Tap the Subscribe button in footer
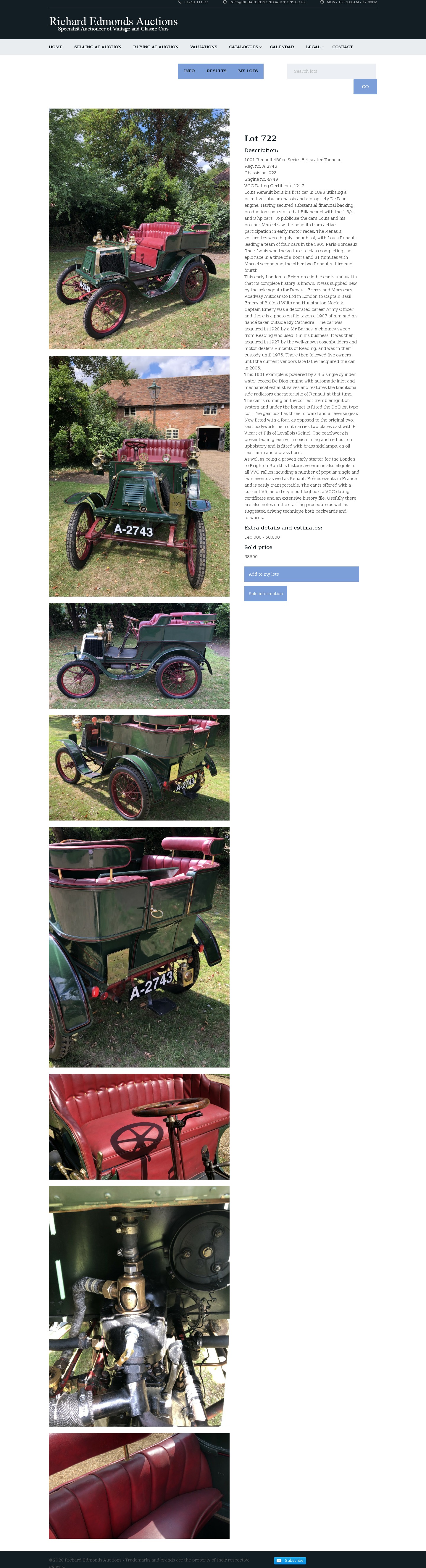Viewport: 426px width, 1568px height. coord(290,1561)
